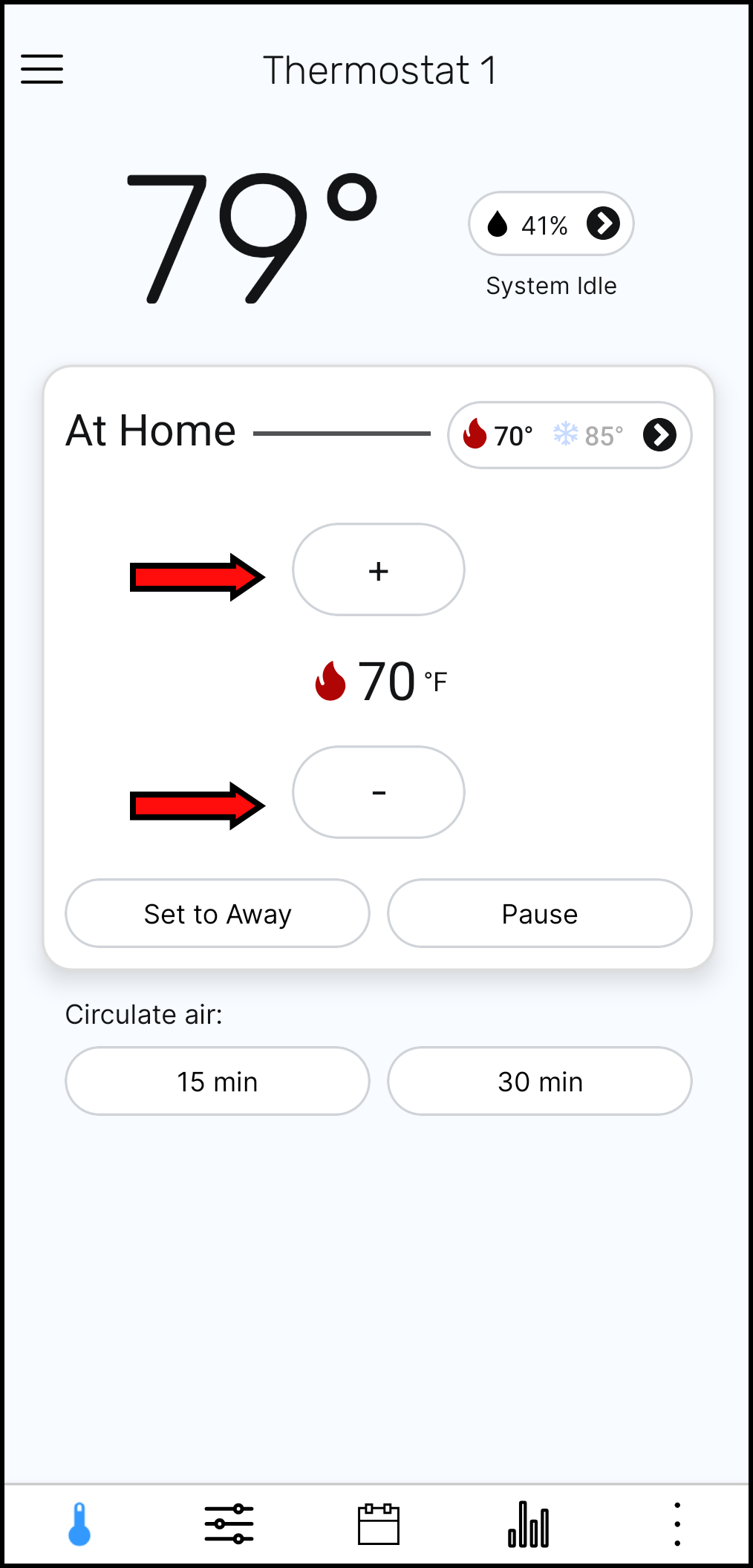Open the schedule calendar tab
This screenshot has width=753, height=1568.
click(379, 1524)
